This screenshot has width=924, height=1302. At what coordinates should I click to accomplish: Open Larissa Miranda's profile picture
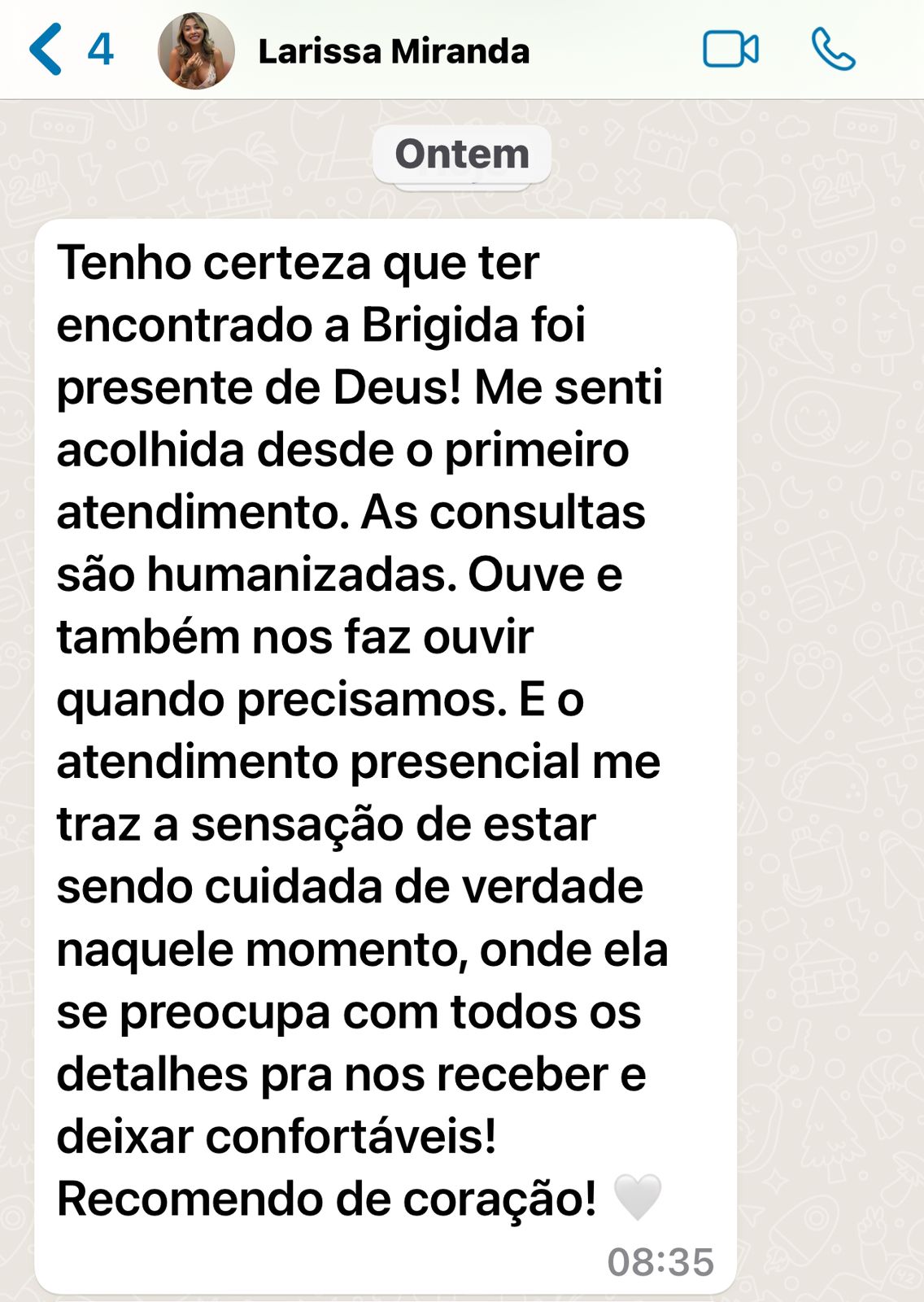point(196,51)
